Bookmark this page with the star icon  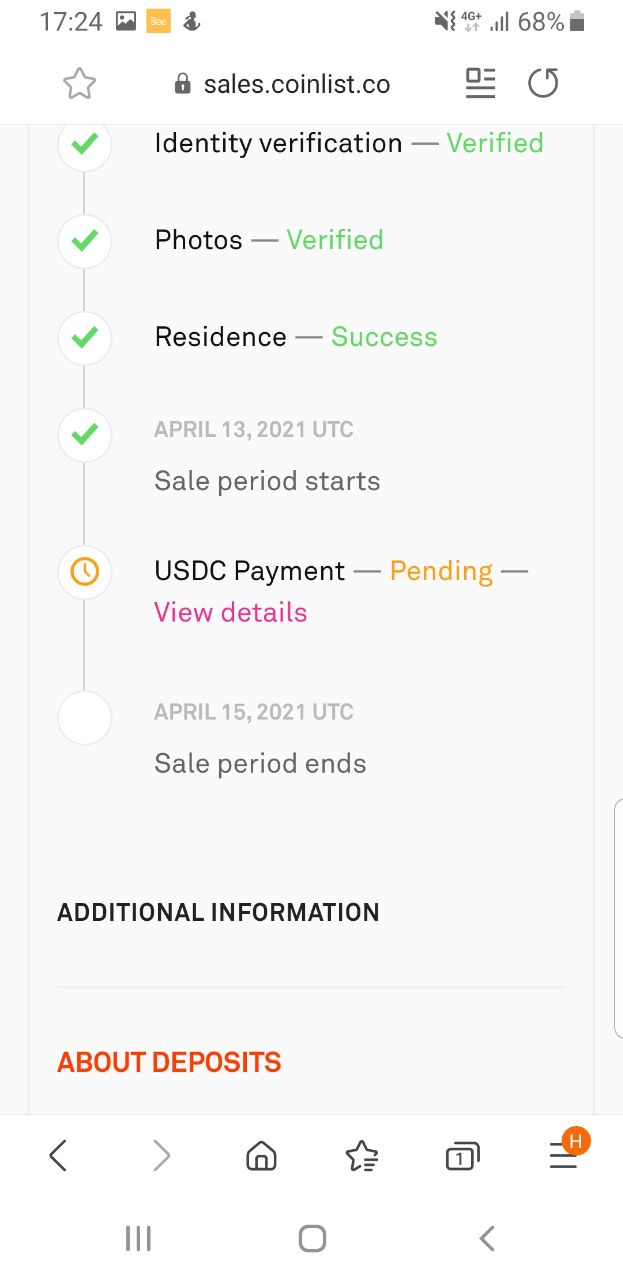79,84
